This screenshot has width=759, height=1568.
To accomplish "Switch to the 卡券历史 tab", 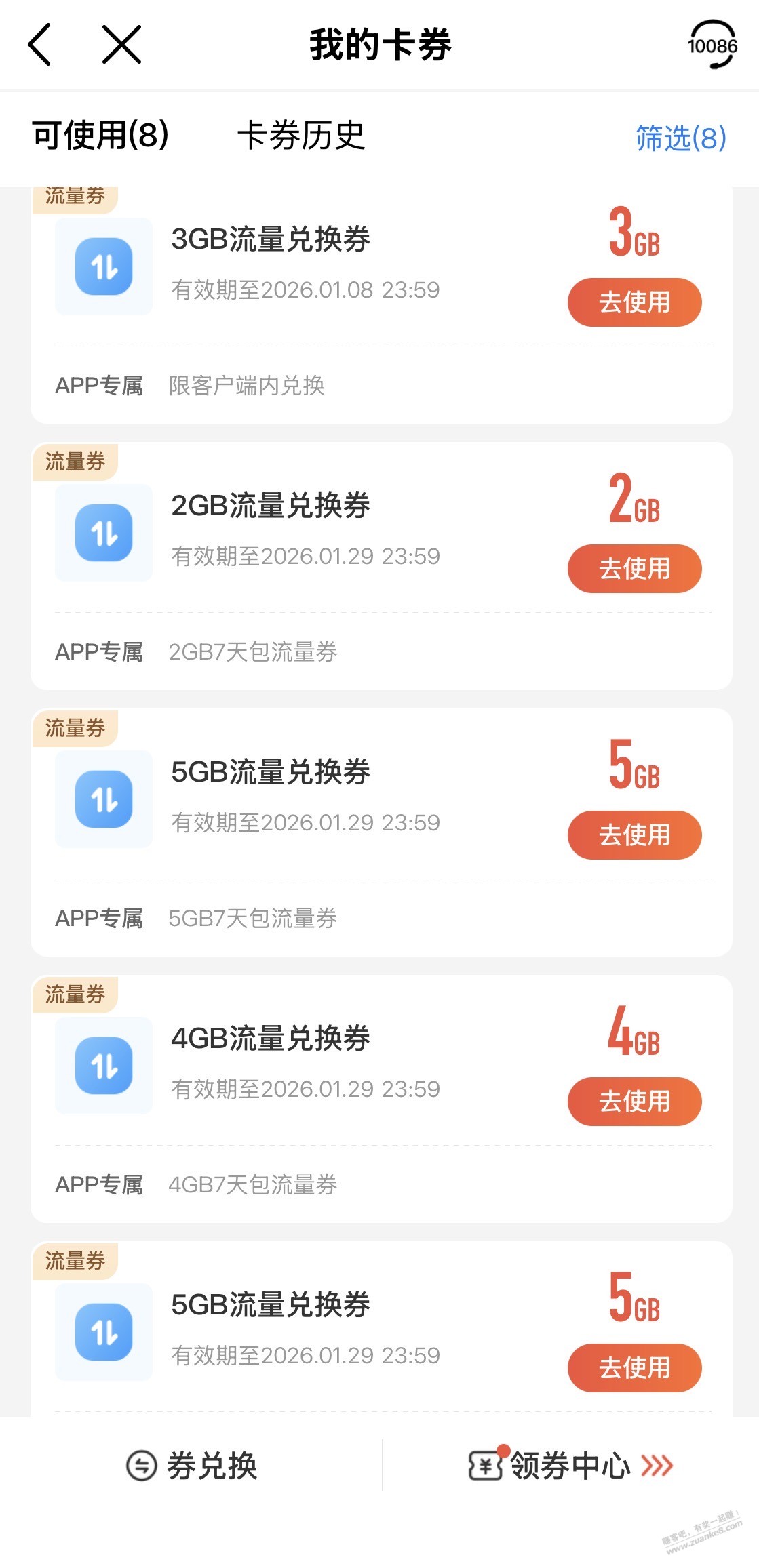I will 301,136.
